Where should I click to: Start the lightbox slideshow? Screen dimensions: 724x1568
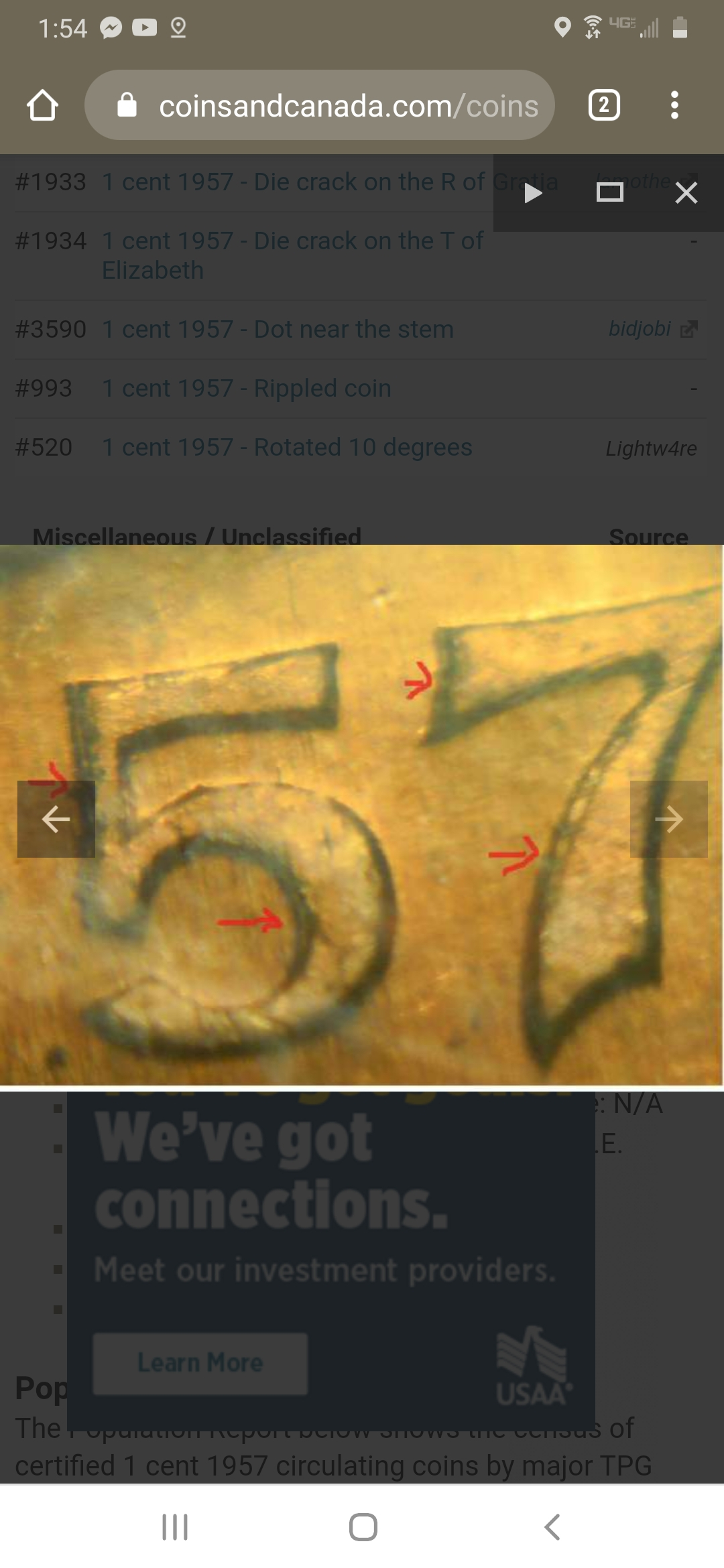tap(533, 193)
